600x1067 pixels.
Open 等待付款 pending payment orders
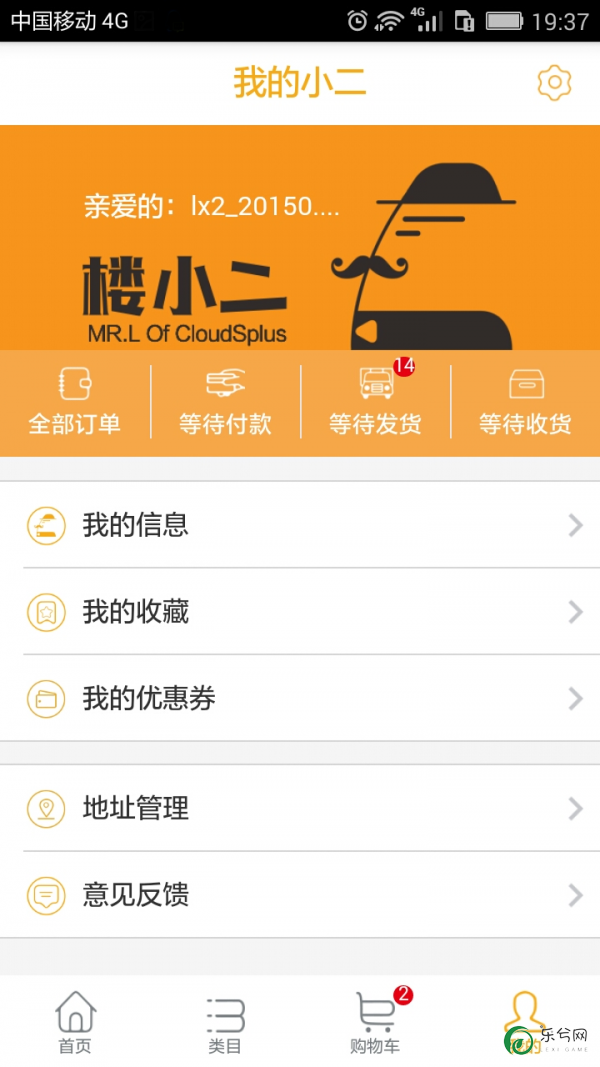[x=225, y=402]
